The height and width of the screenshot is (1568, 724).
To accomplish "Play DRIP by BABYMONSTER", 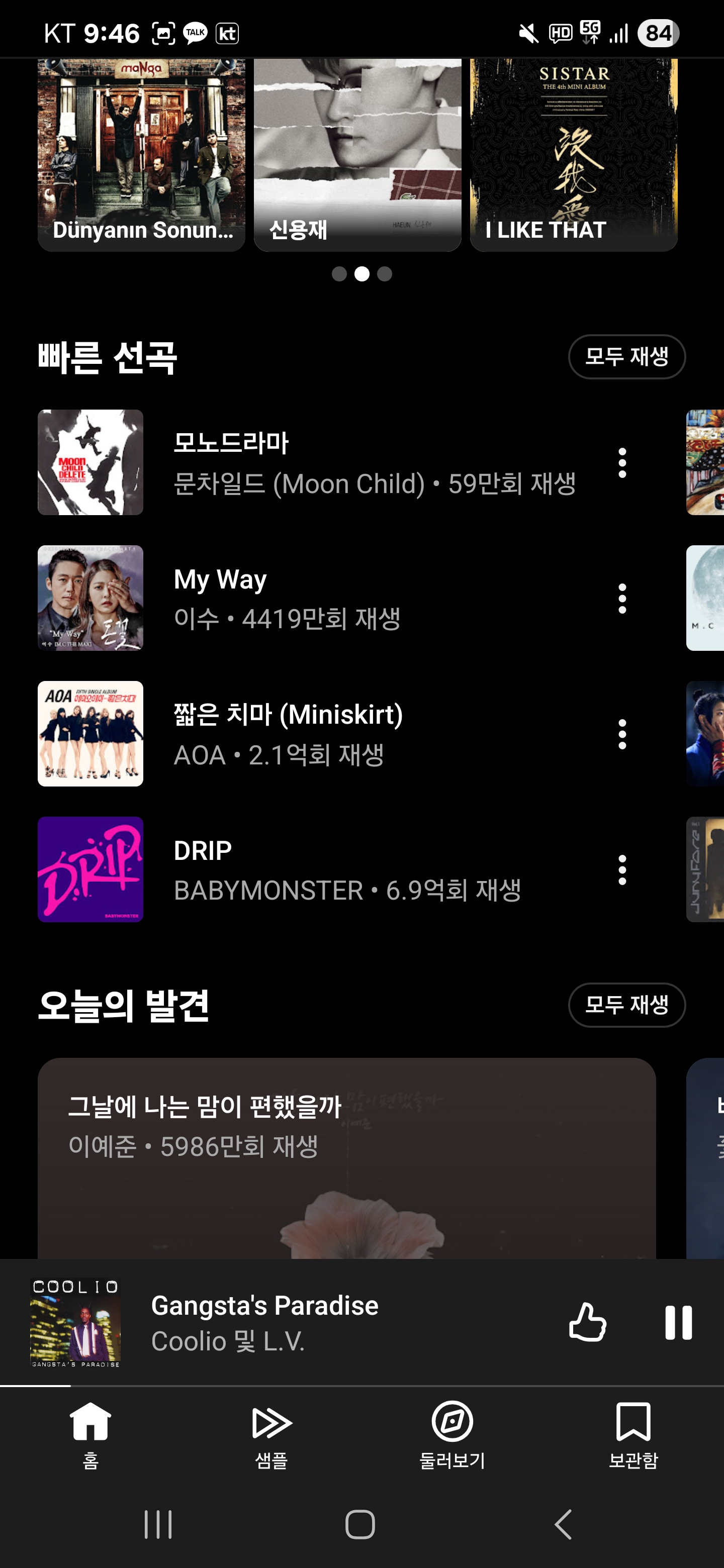I will [x=305, y=870].
